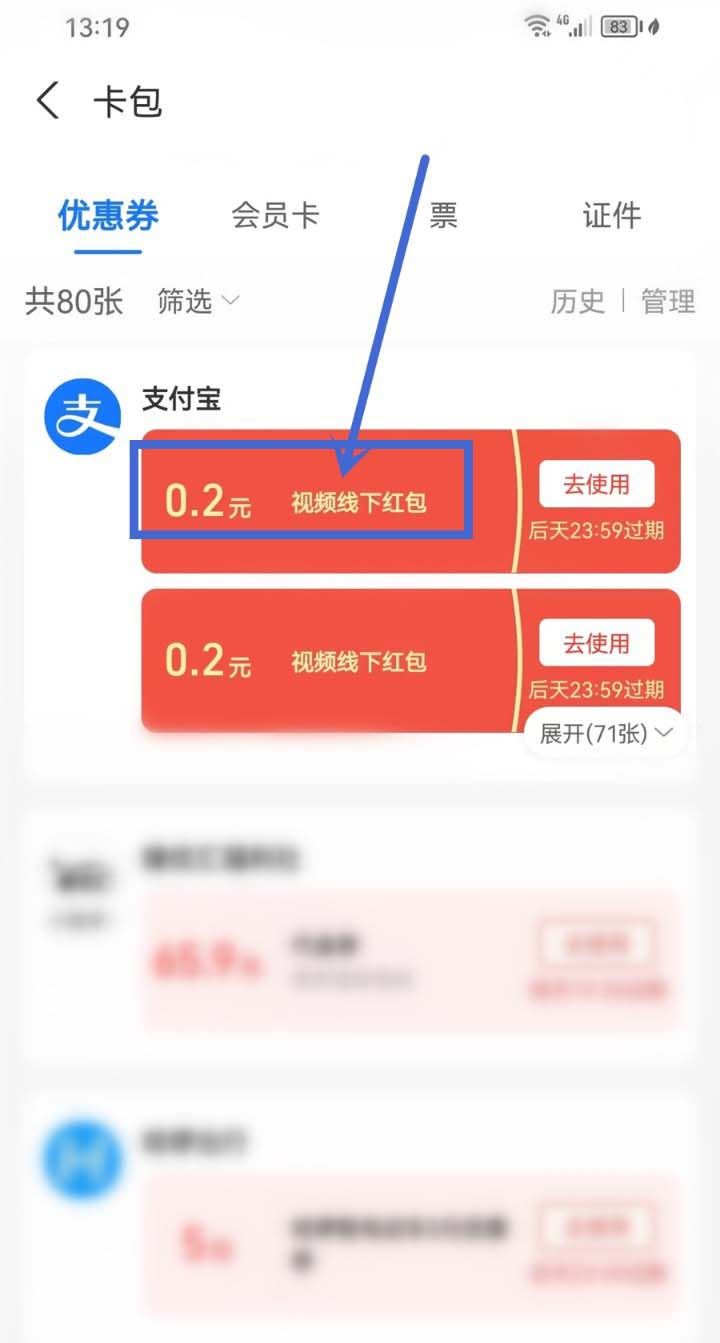This screenshot has height=1343, width=720.
Task: Select the 优惠券 tab
Action: point(108,216)
